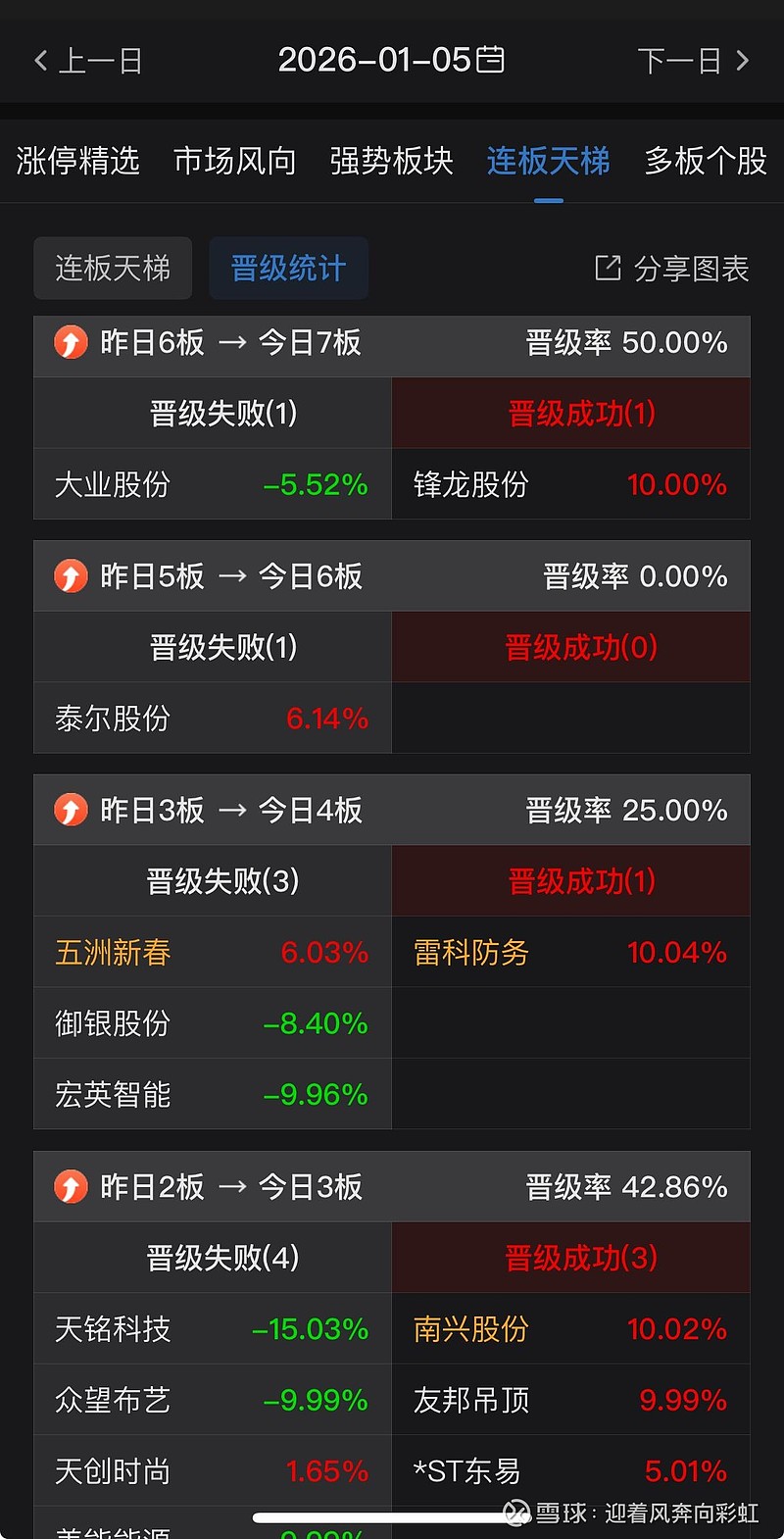The width and height of the screenshot is (784, 1539).
Task: Click 上一日 to go to previous day
Action: pos(98,59)
